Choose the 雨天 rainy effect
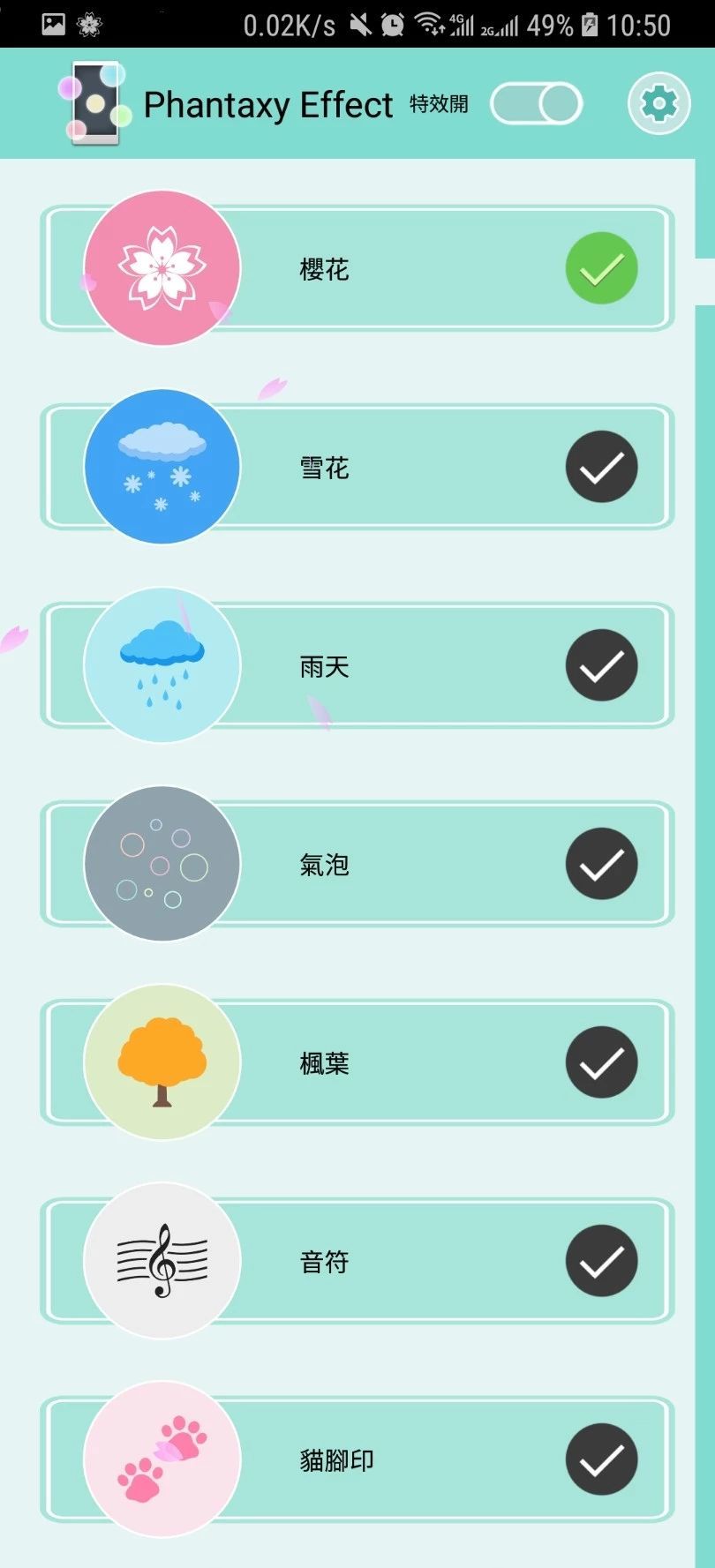 coord(357,665)
